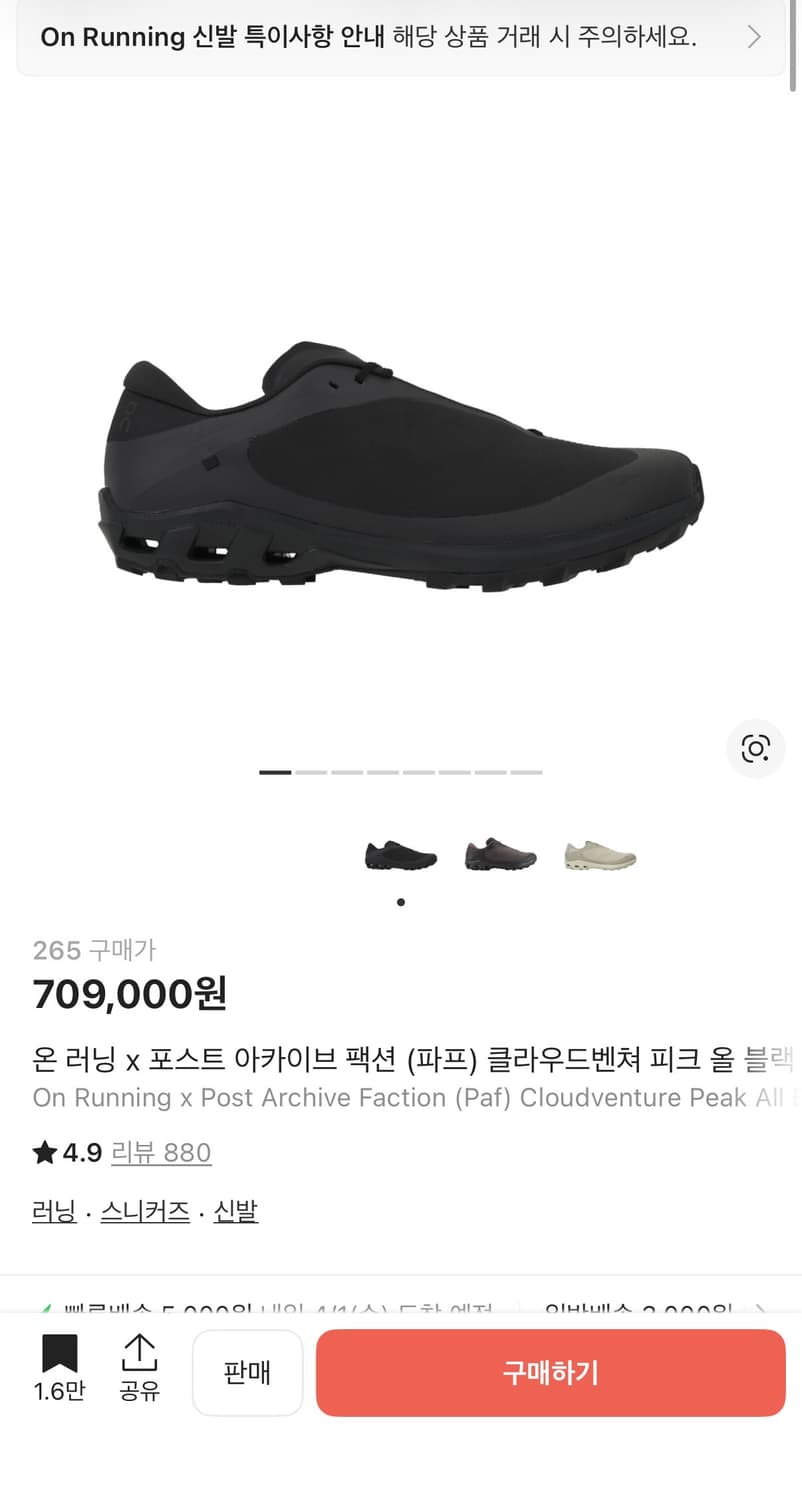
Task: Click the second carousel indicator dot
Action: [x=313, y=772]
